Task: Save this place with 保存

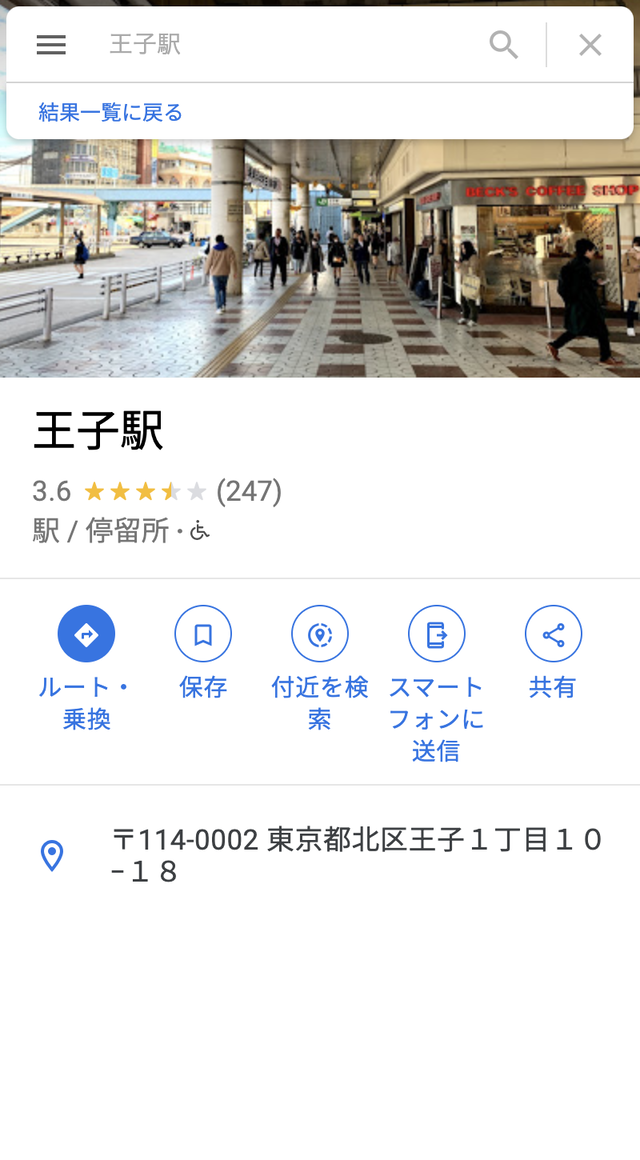Action: [x=203, y=634]
